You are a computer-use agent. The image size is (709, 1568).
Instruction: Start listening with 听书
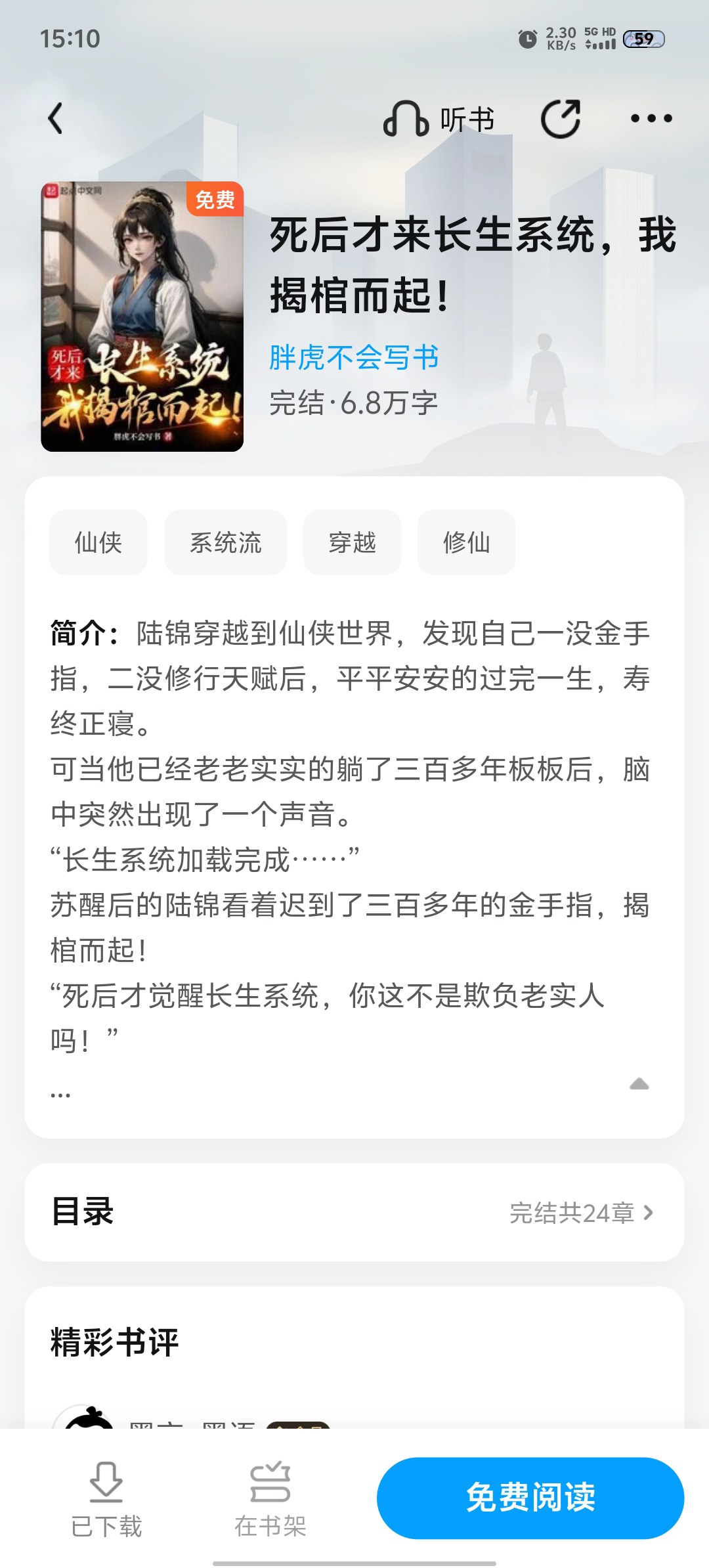point(439,119)
